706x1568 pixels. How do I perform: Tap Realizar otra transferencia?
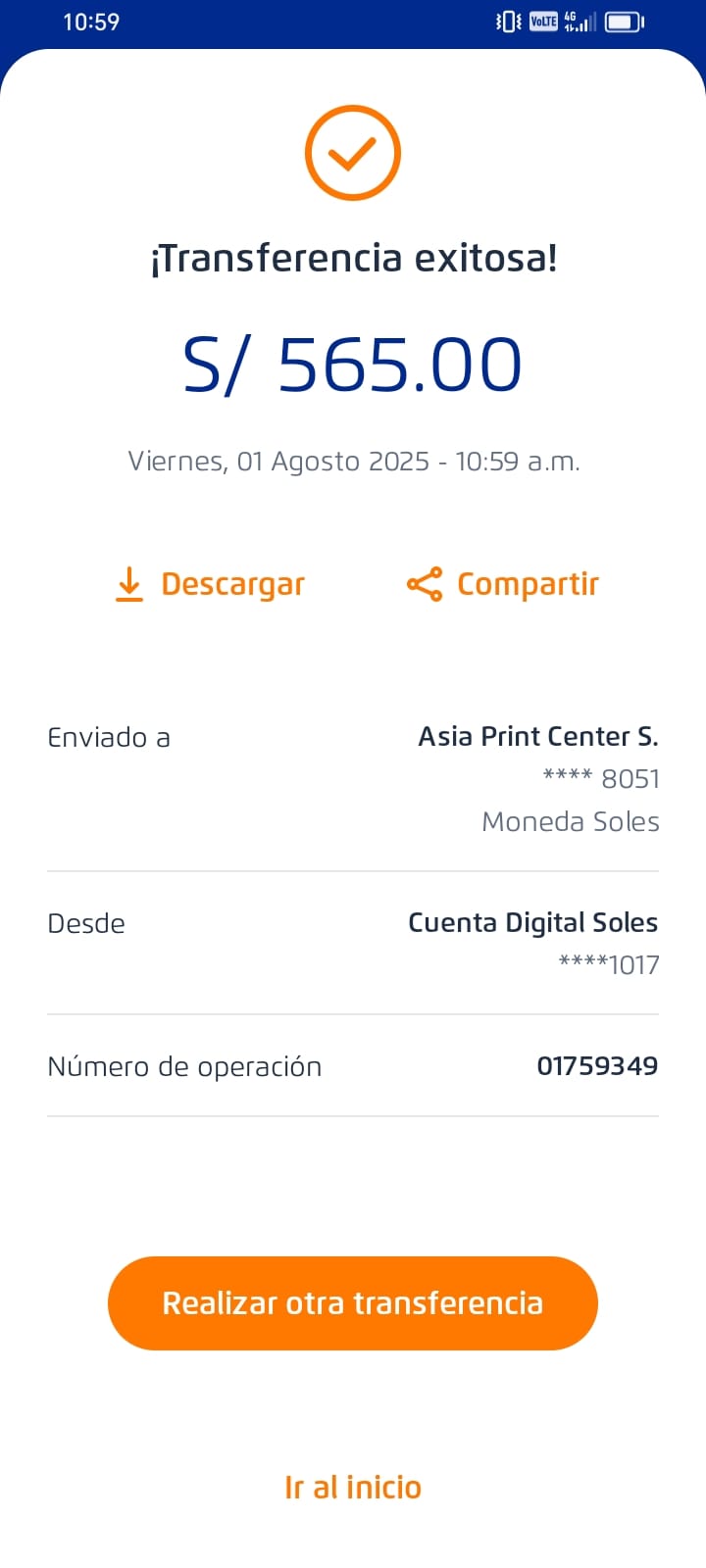pos(353,1303)
